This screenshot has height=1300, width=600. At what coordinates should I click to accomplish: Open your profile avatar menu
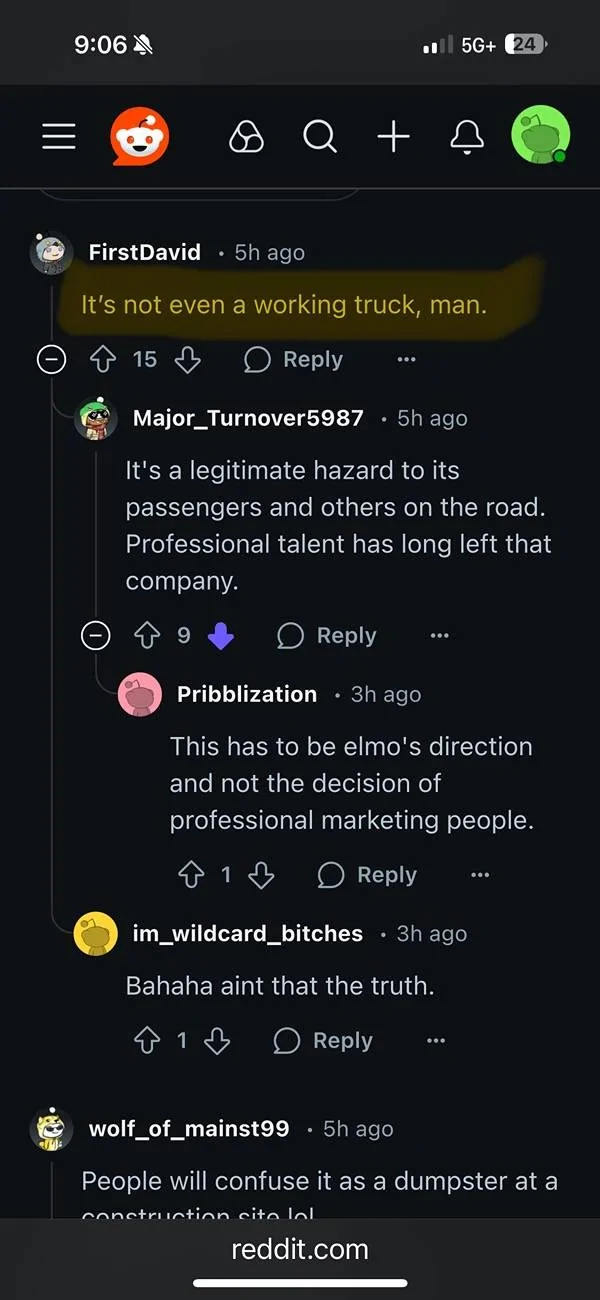pos(541,136)
